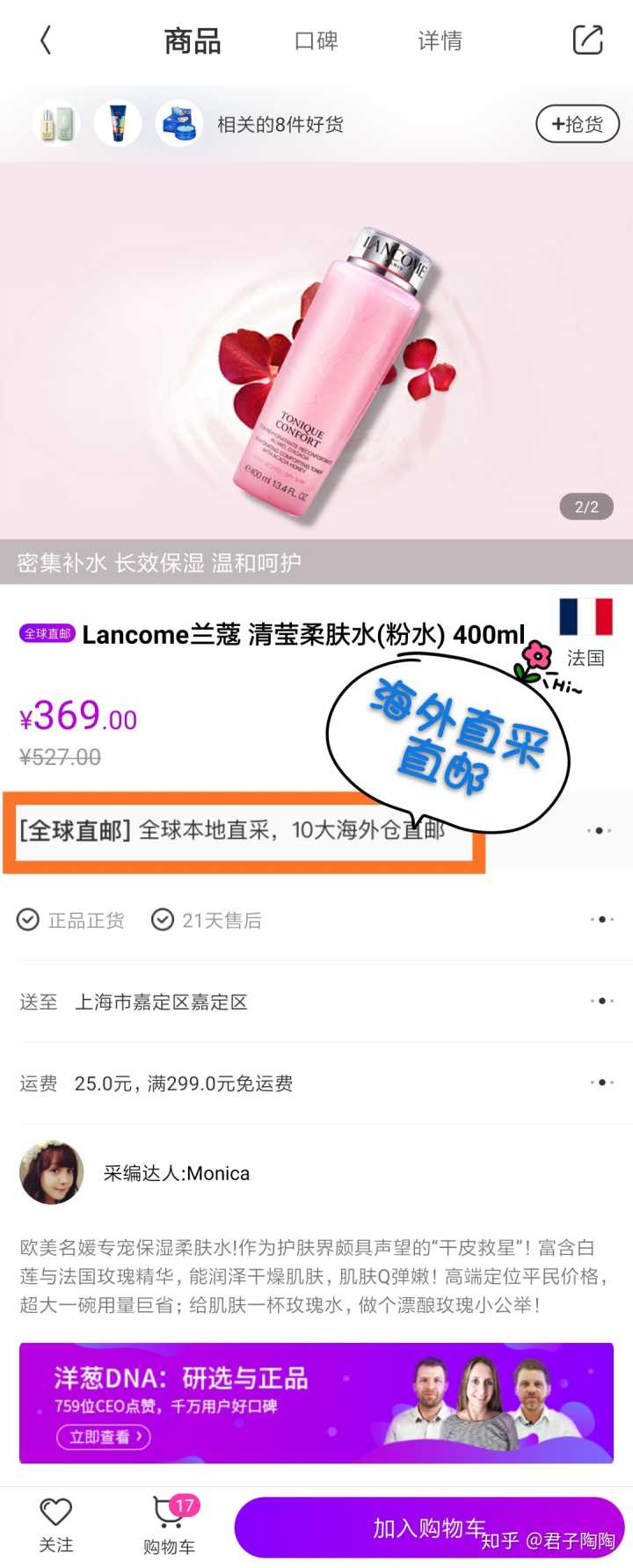Switch to the 口碑 tab
The width and height of the screenshot is (633, 1568).
click(x=316, y=40)
